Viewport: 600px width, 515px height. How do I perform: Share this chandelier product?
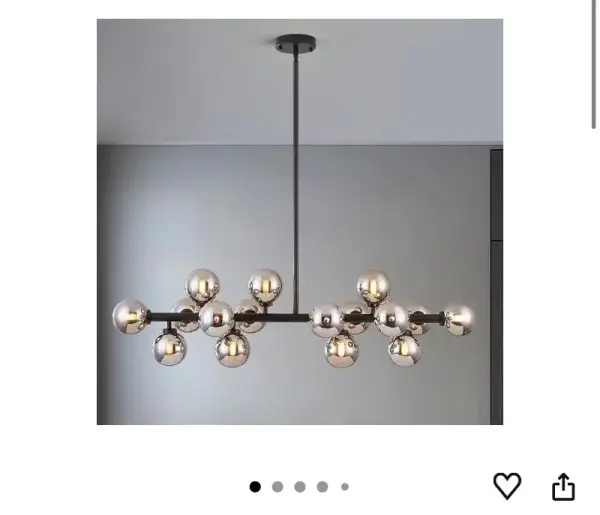563,486
